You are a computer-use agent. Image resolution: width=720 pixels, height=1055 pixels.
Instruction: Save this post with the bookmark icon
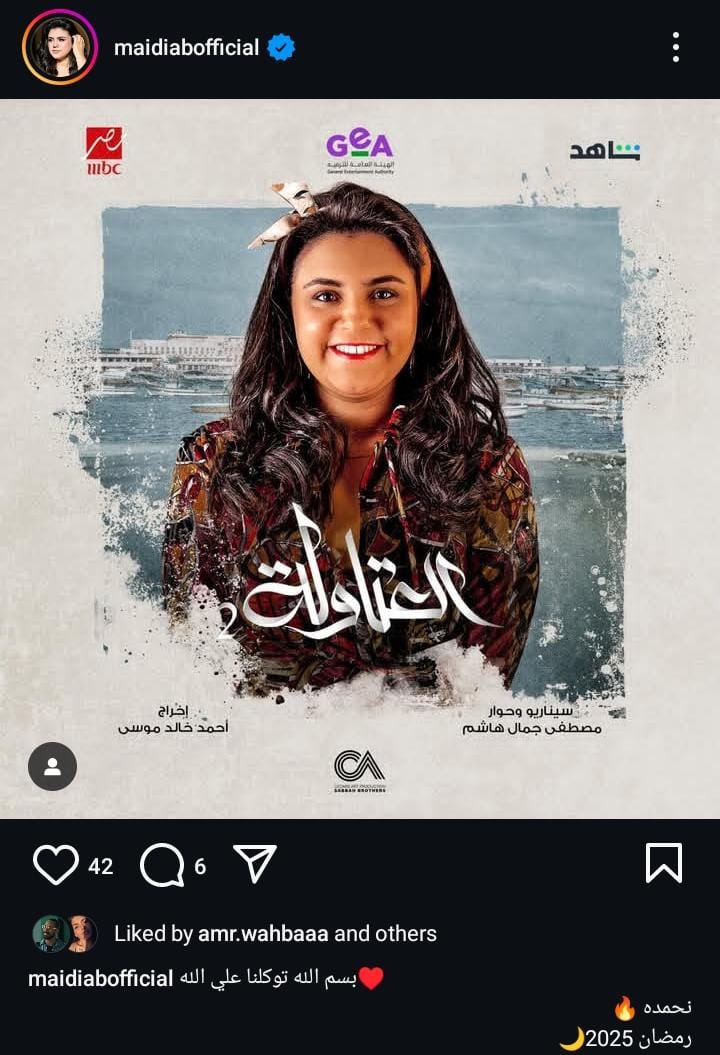[x=664, y=863]
